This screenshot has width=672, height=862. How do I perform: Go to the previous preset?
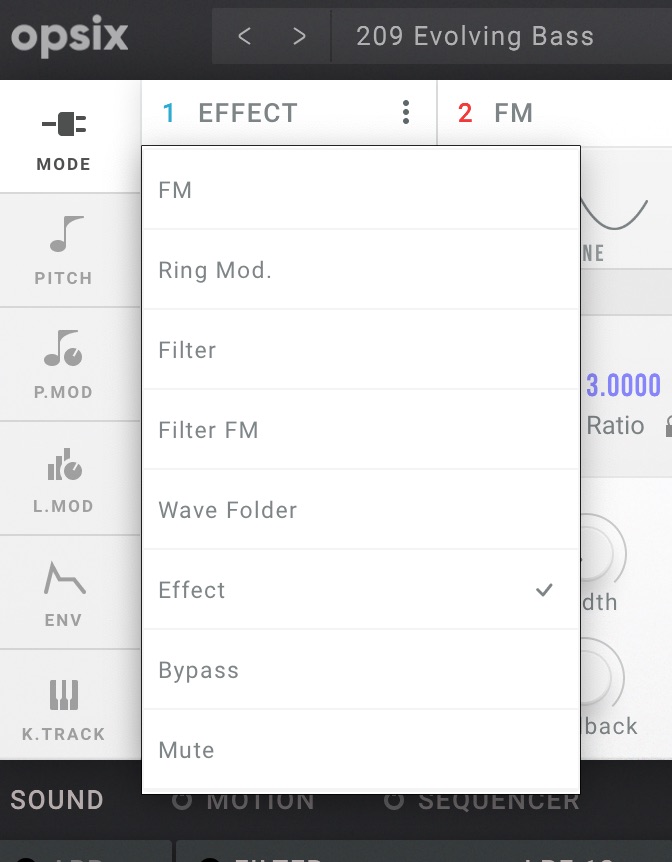(245, 38)
